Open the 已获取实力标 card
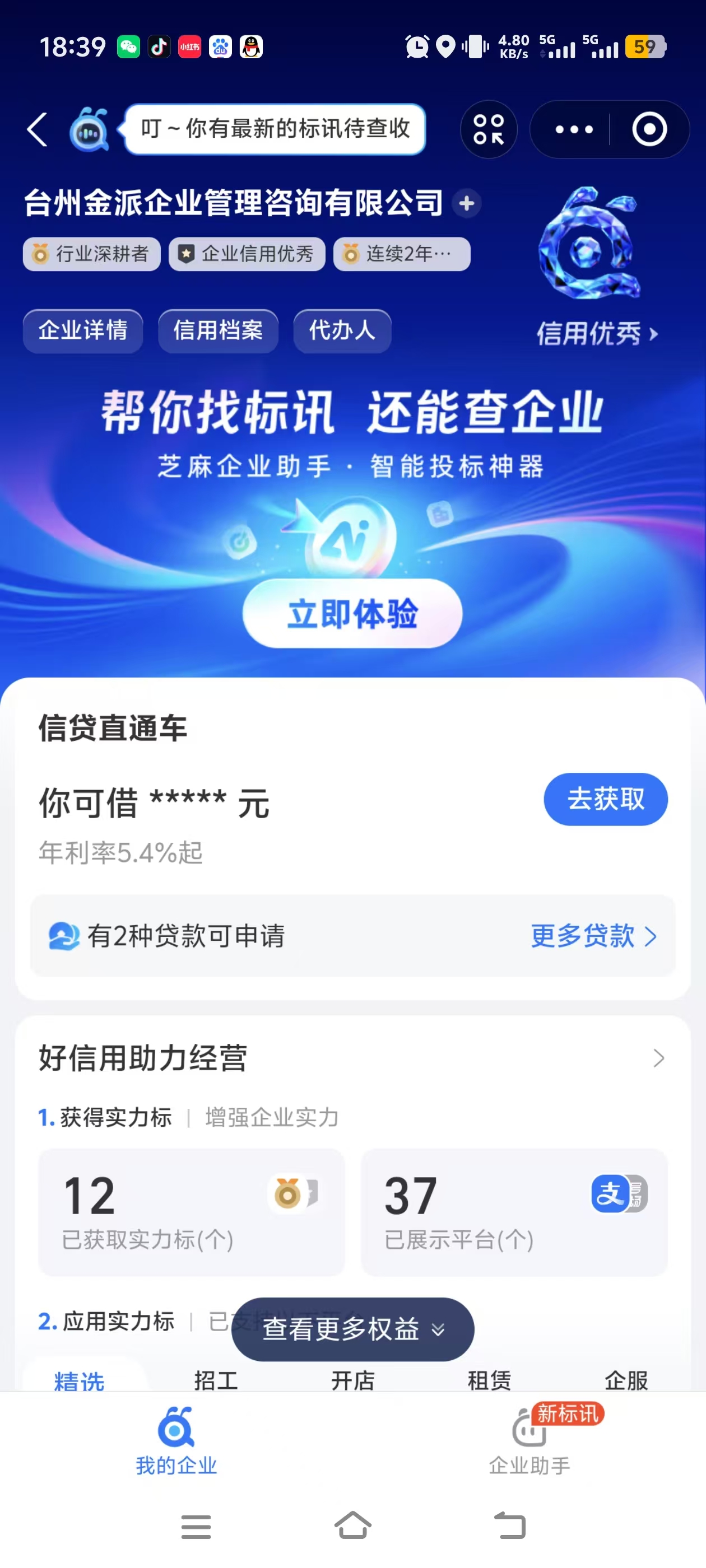Screen dimensions: 706x1568 pyautogui.click(x=191, y=1211)
